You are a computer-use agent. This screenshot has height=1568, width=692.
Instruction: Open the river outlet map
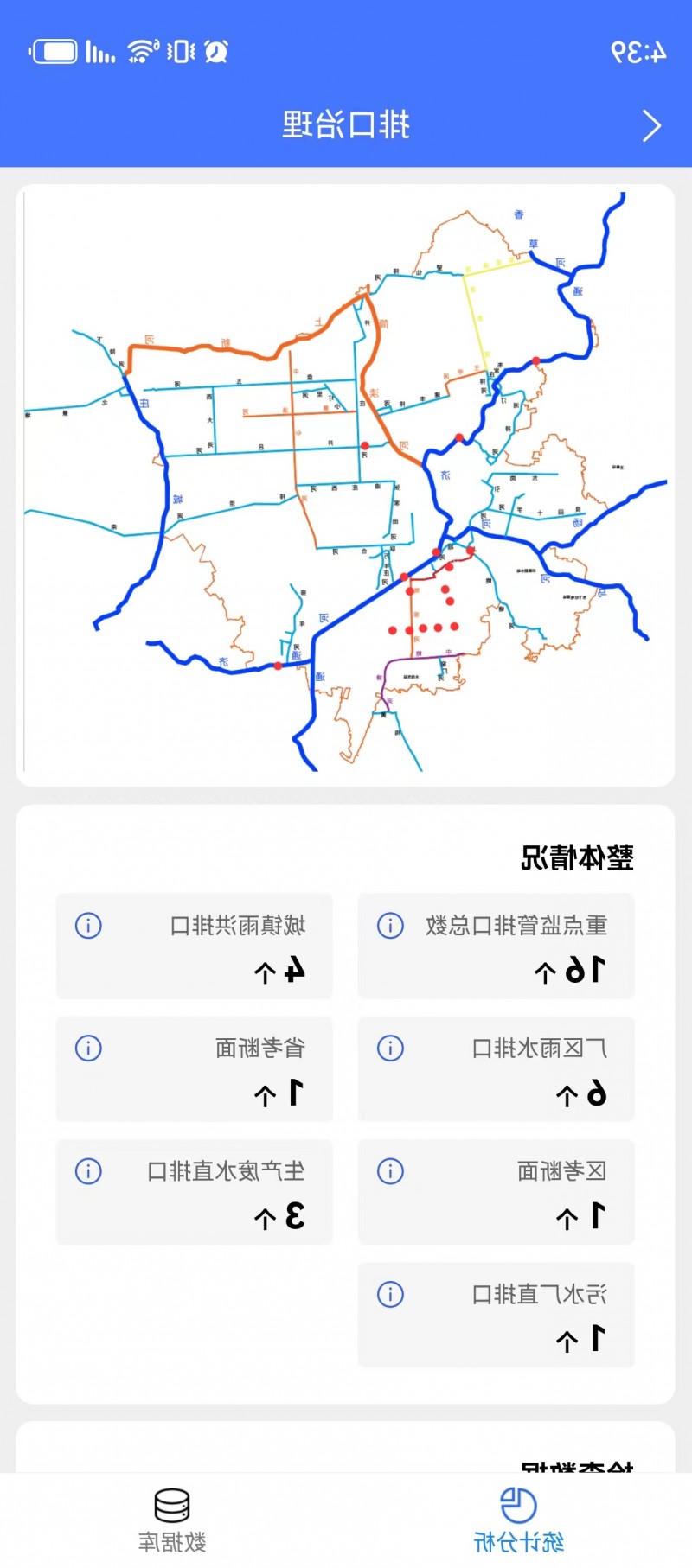tap(345, 485)
